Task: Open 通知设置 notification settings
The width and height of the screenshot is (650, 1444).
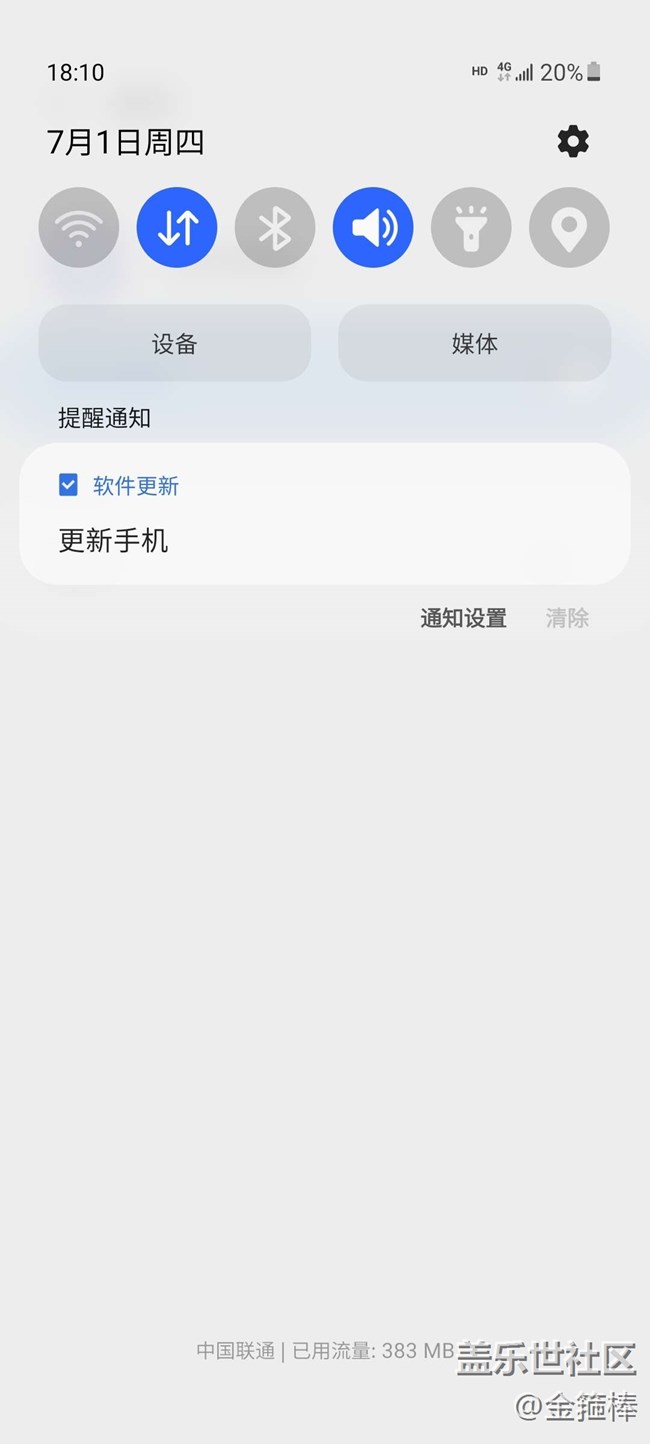Action: pos(463,618)
